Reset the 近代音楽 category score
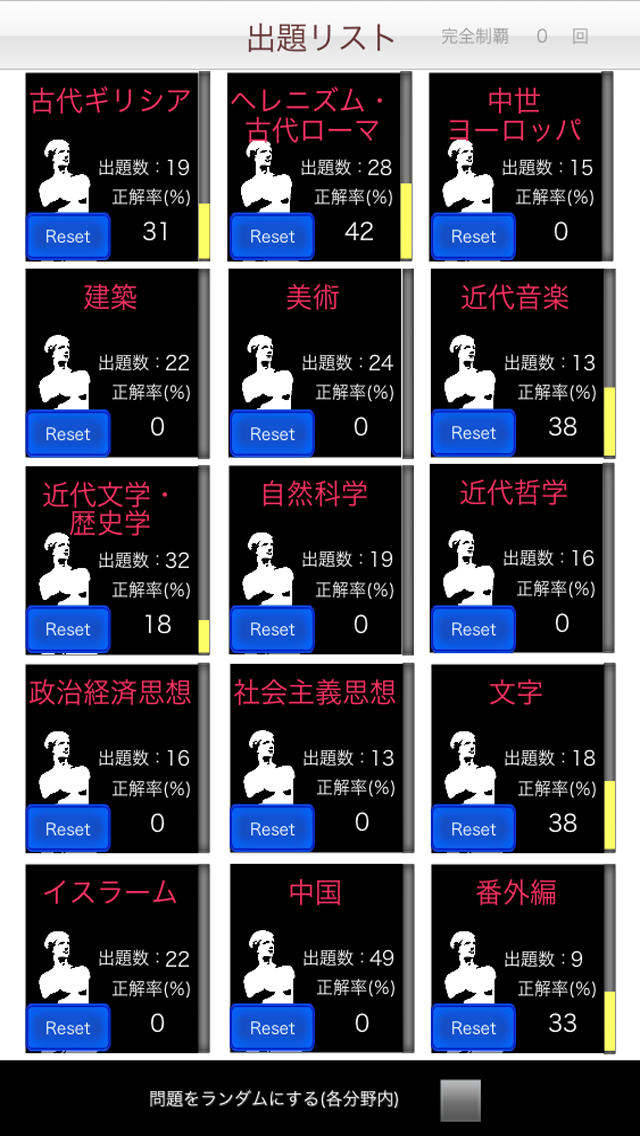The image size is (640, 1136). click(473, 433)
